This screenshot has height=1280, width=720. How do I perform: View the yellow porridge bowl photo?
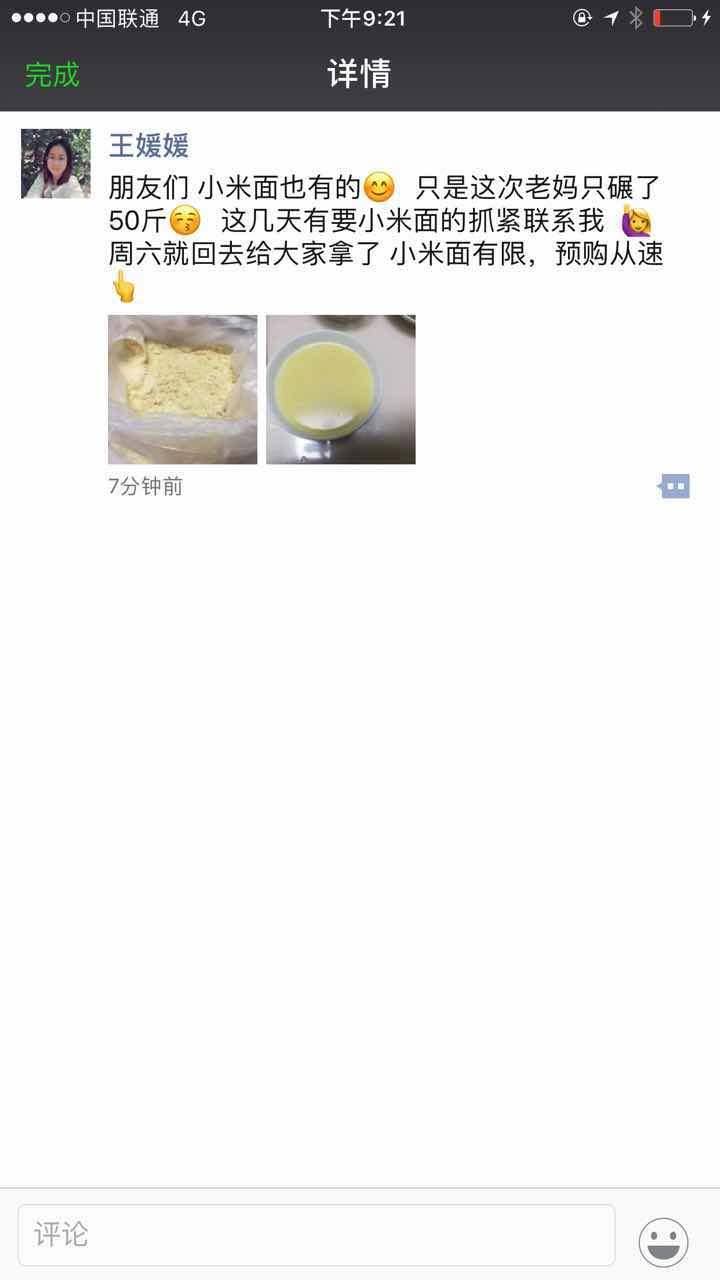341,390
